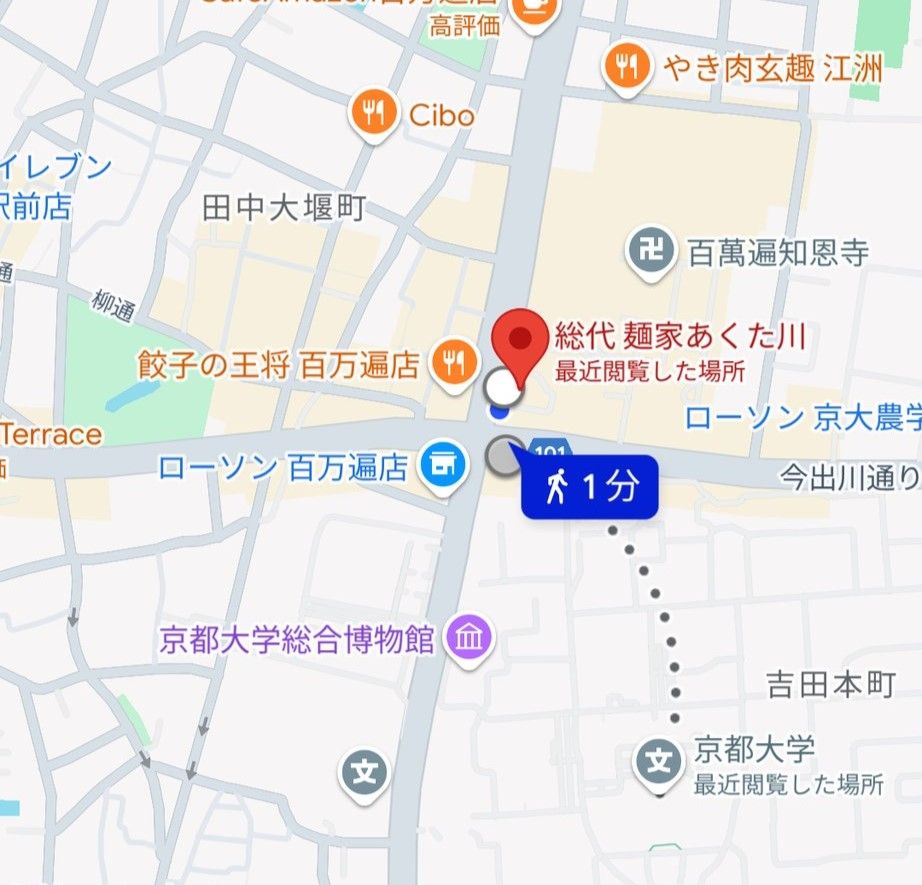Open the Cibo restaurant marker

(x=374, y=113)
